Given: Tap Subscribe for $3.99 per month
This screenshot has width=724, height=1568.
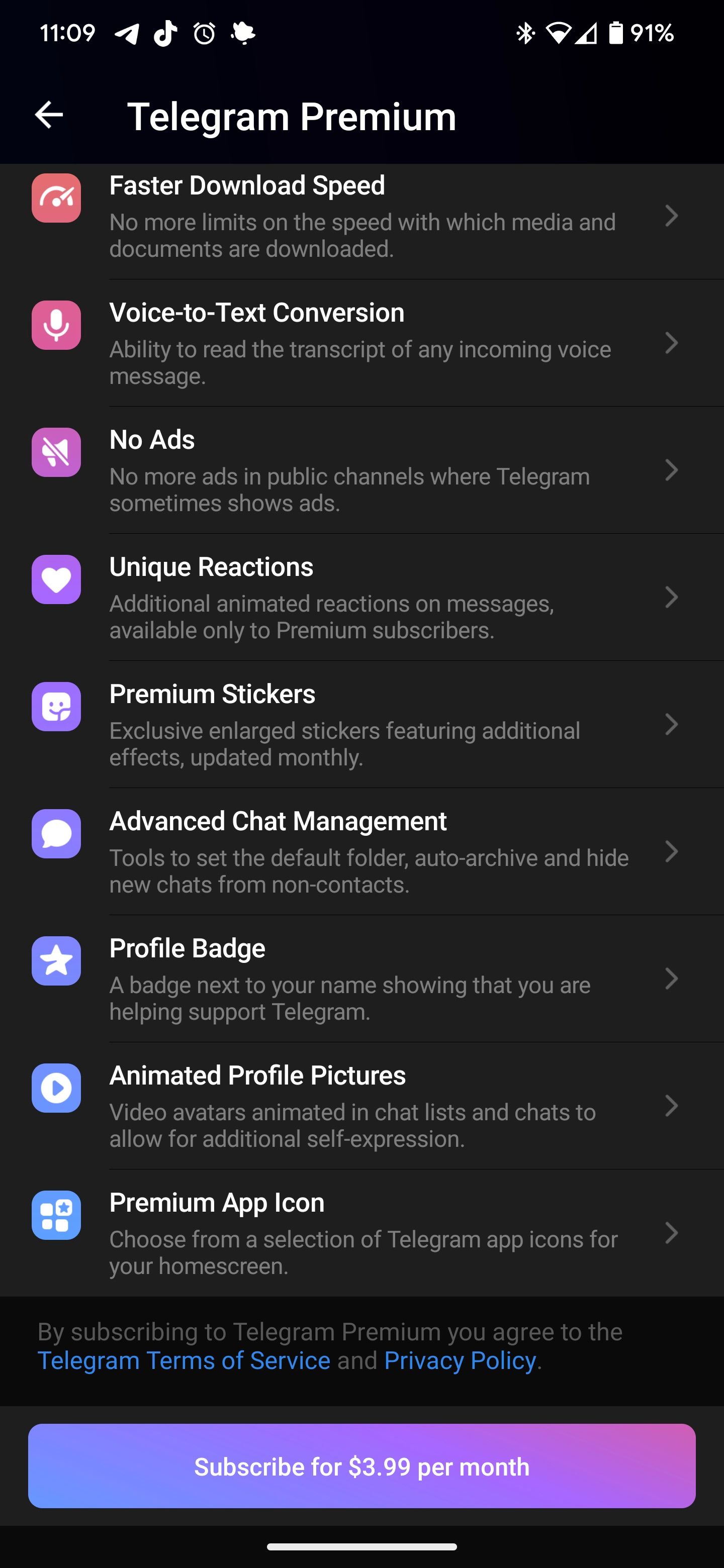Looking at the screenshot, I should point(361,1466).
